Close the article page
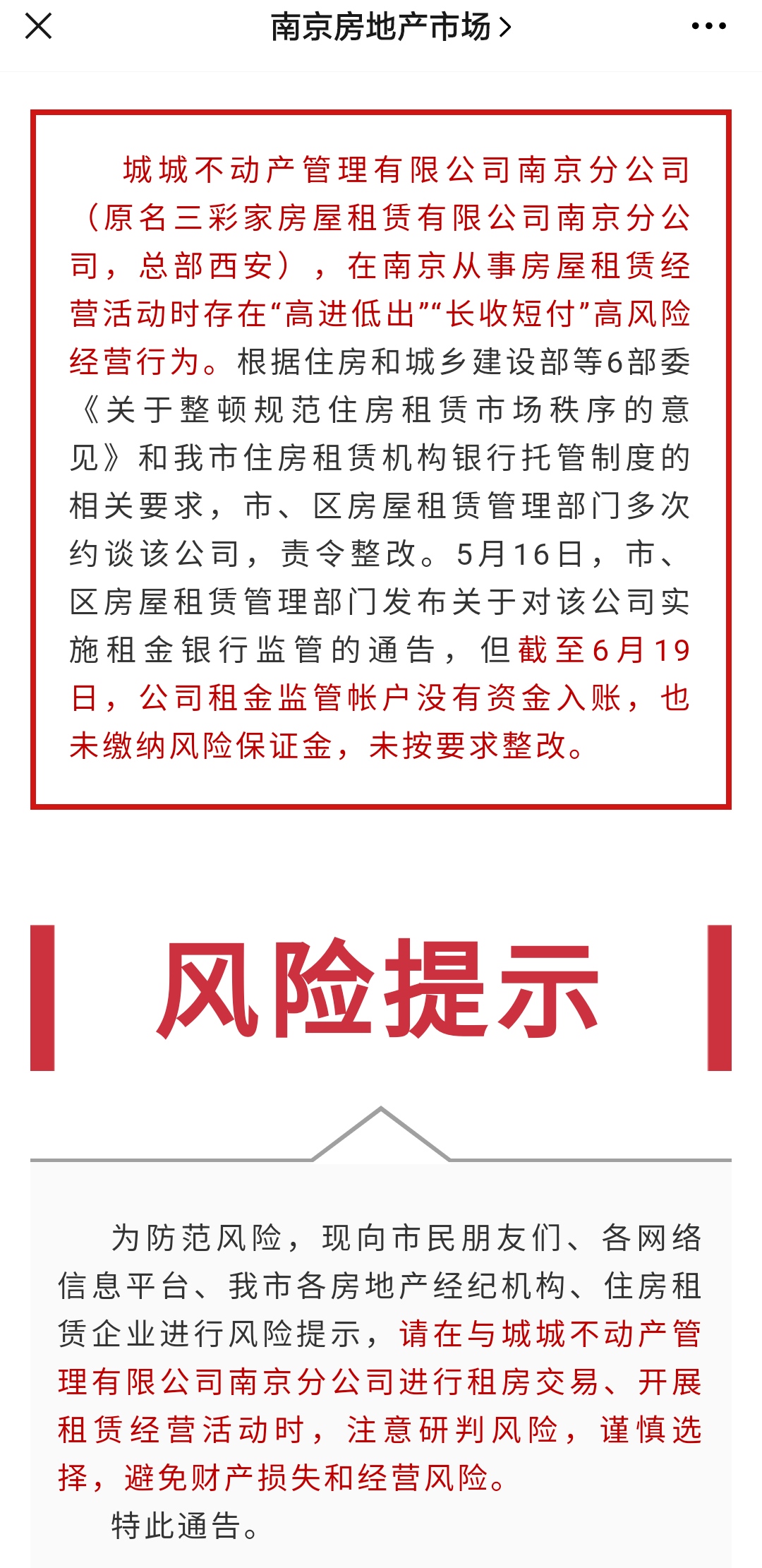Image resolution: width=762 pixels, height=1568 pixels. click(x=38, y=27)
